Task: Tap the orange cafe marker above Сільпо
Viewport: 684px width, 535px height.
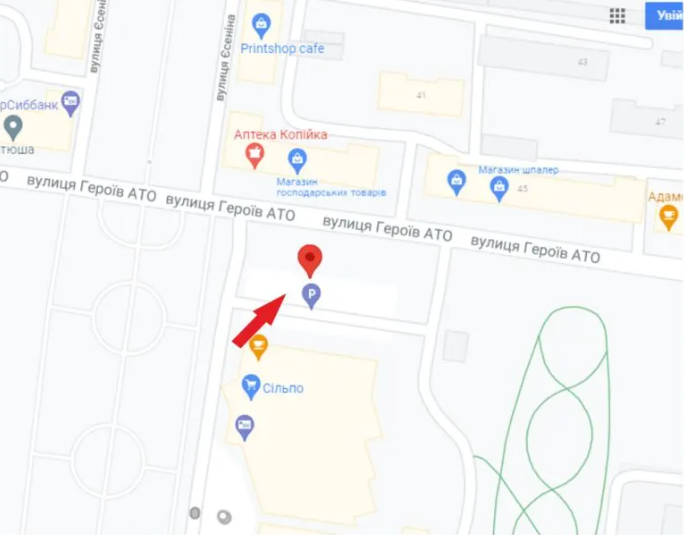Action: (x=259, y=347)
